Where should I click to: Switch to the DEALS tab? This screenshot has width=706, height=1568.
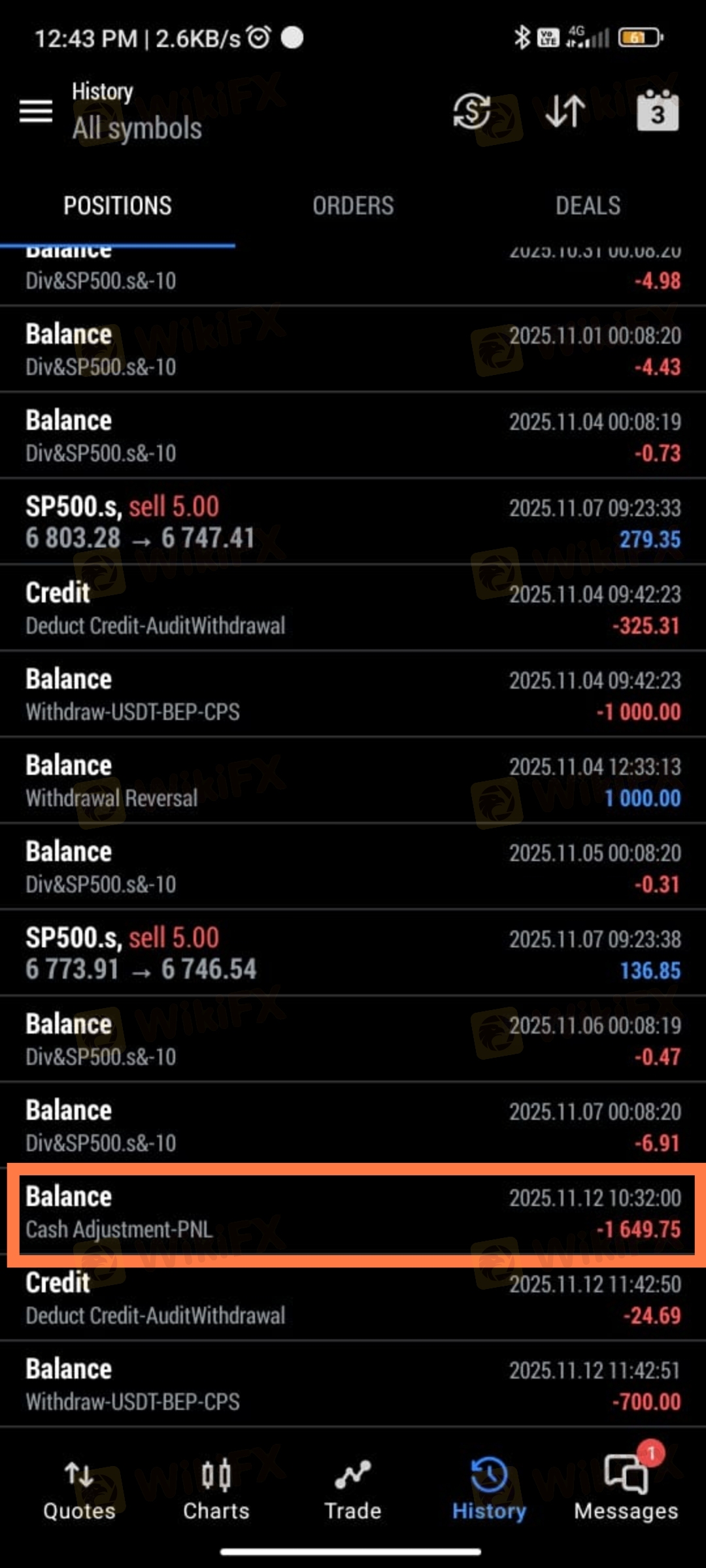[x=588, y=206]
